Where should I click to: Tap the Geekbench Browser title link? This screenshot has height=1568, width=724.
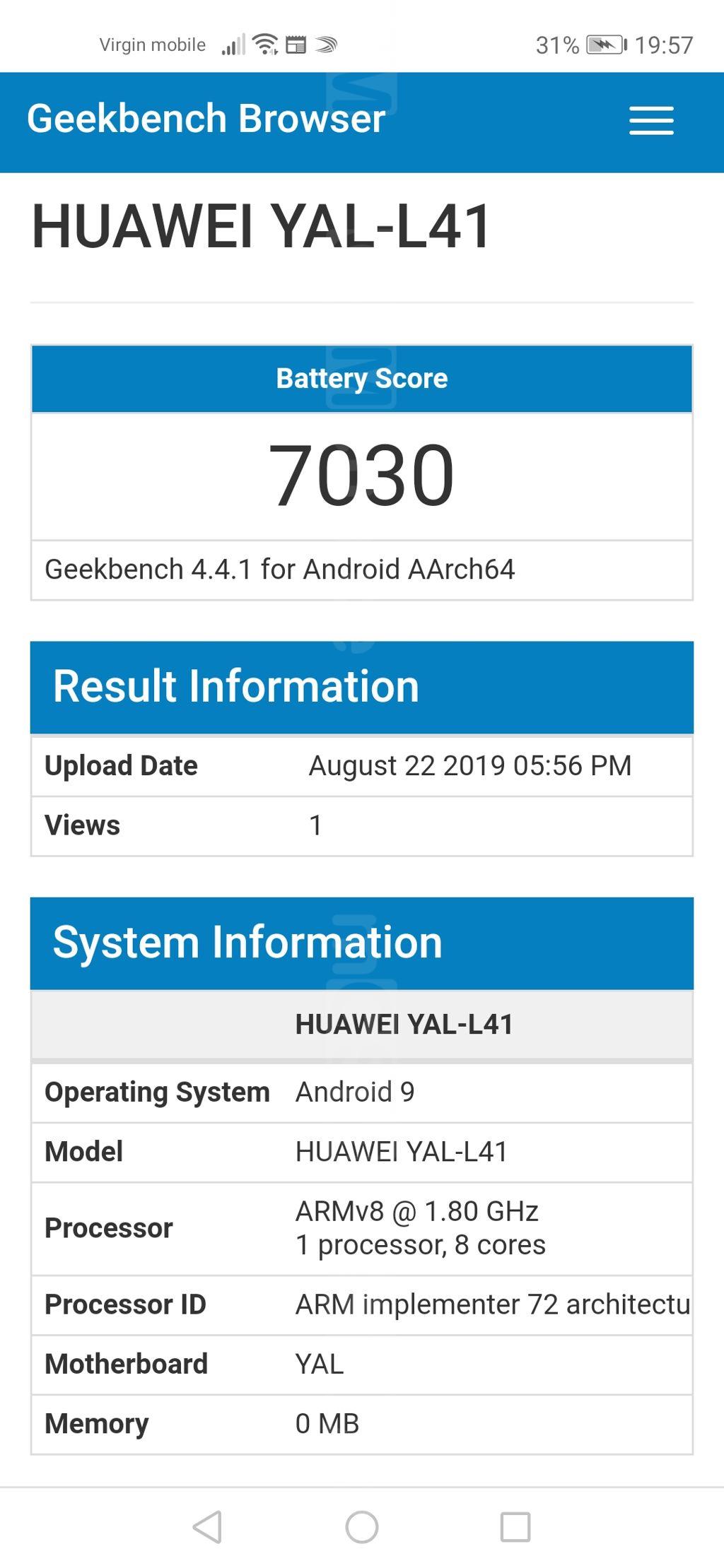click(206, 118)
